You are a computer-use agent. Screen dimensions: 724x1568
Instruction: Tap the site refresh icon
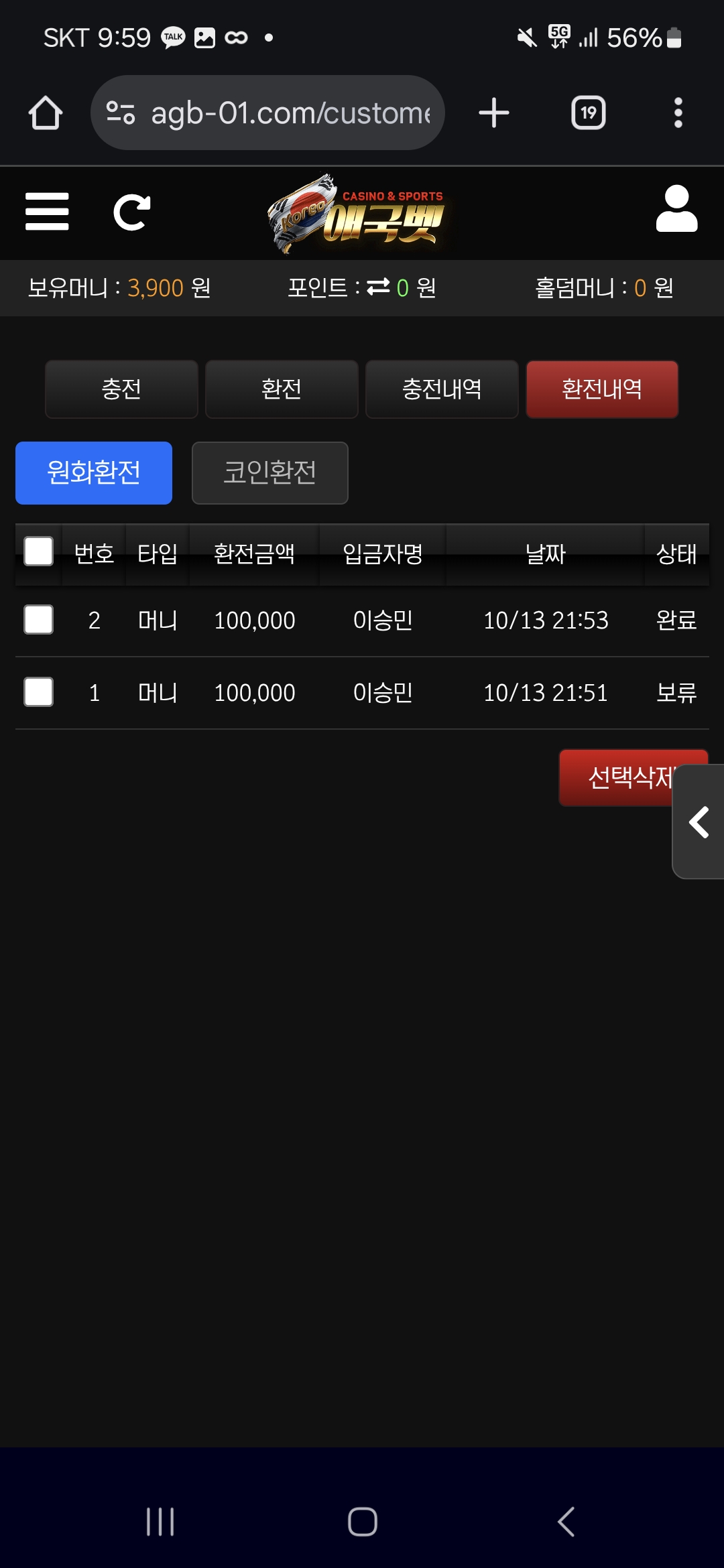point(131,212)
